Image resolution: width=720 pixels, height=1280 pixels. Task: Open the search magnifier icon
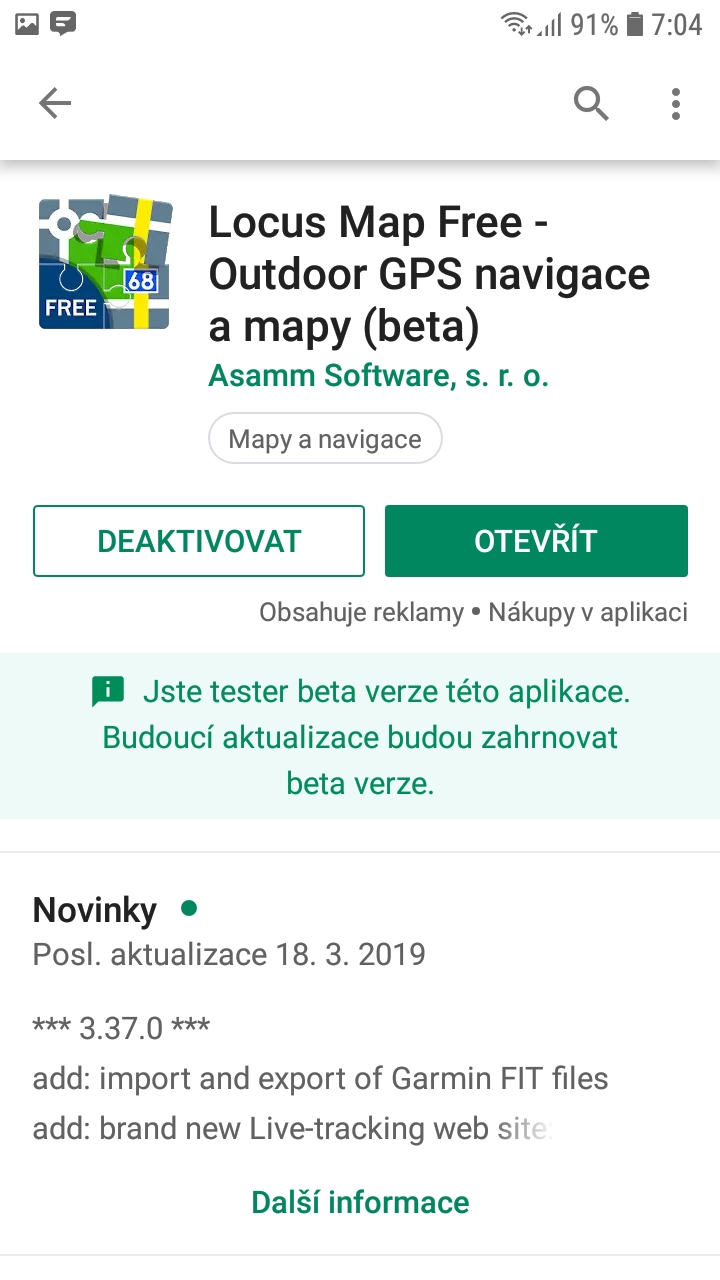[591, 103]
